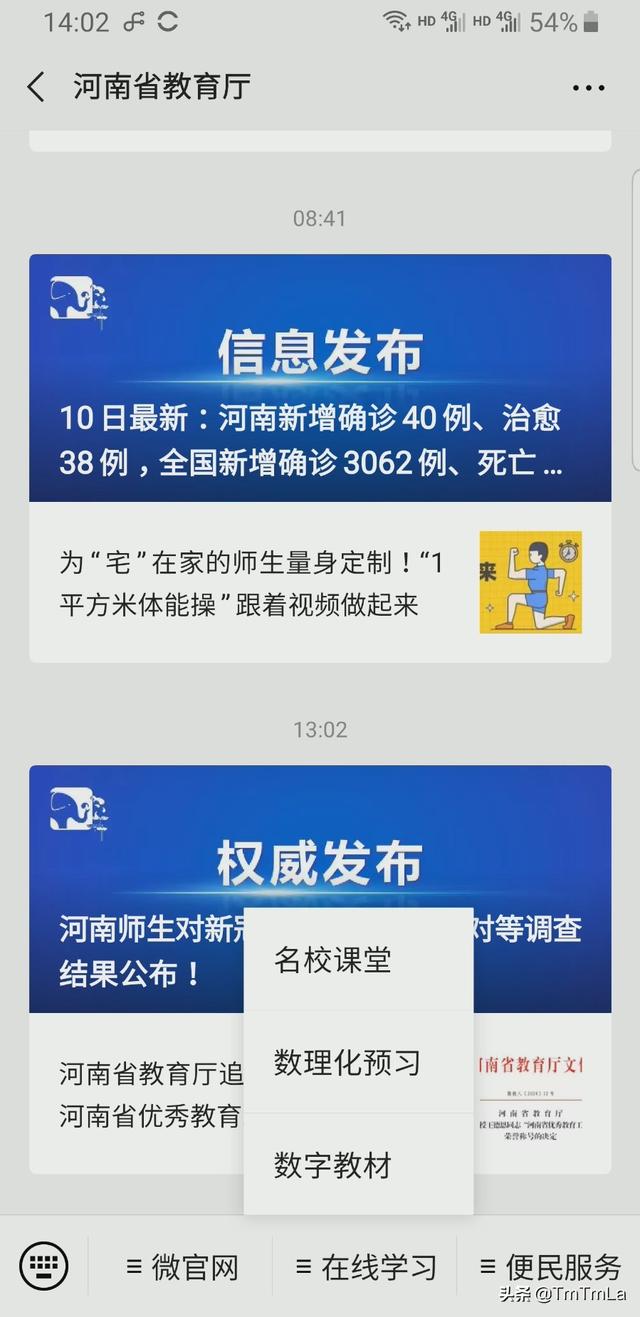
Task: Collapse the 在线学习 menu
Action: [x=366, y=1268]
